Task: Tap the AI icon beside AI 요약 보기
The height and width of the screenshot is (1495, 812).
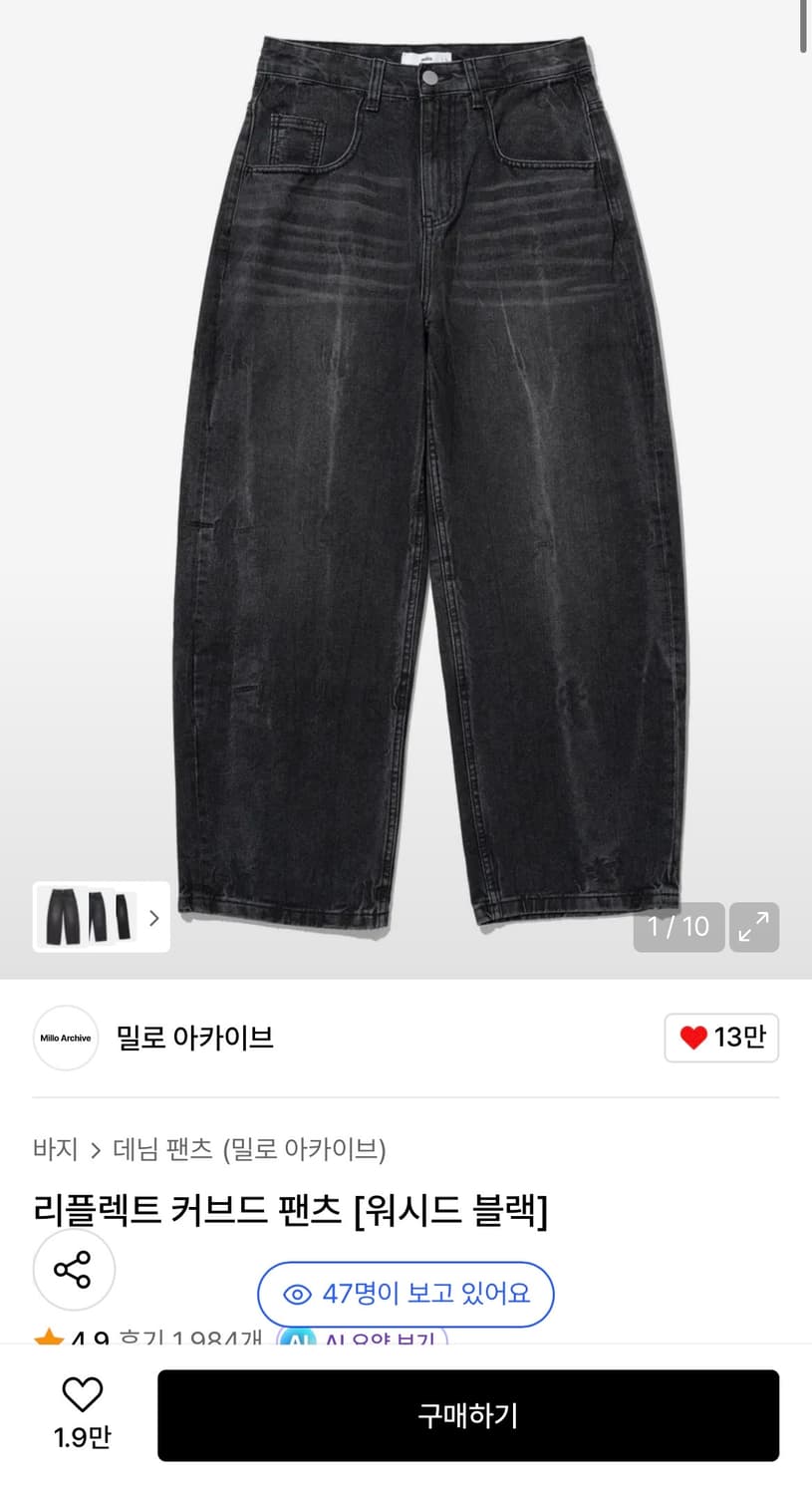Action: (x=296, y=1341)
